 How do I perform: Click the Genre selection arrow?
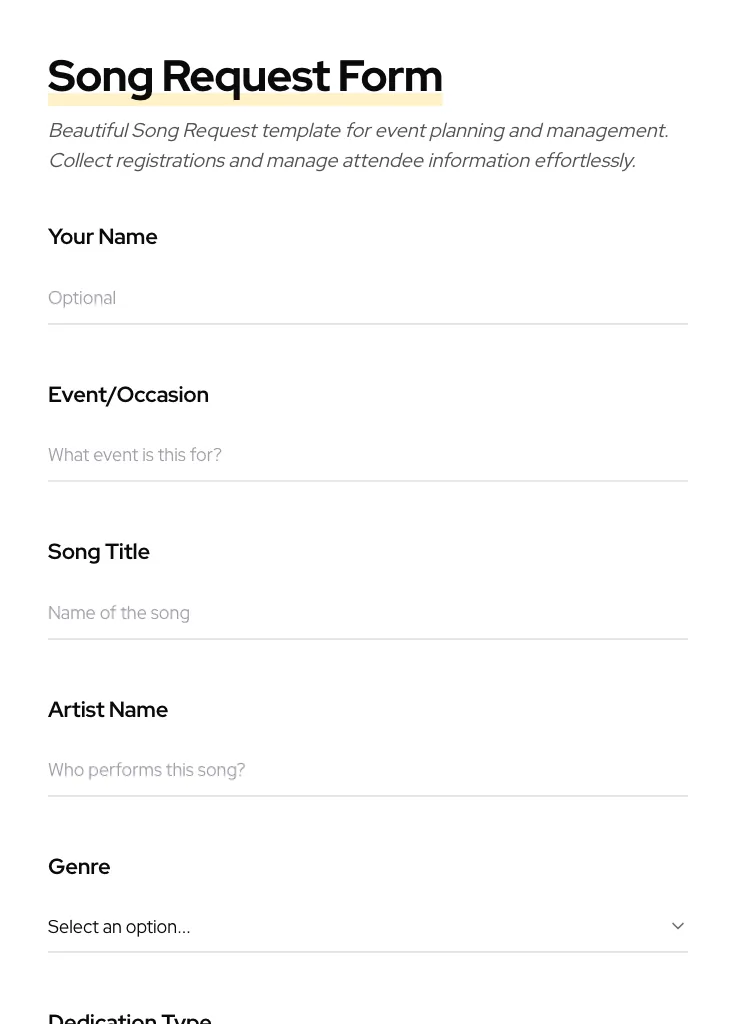click(678, 926)
